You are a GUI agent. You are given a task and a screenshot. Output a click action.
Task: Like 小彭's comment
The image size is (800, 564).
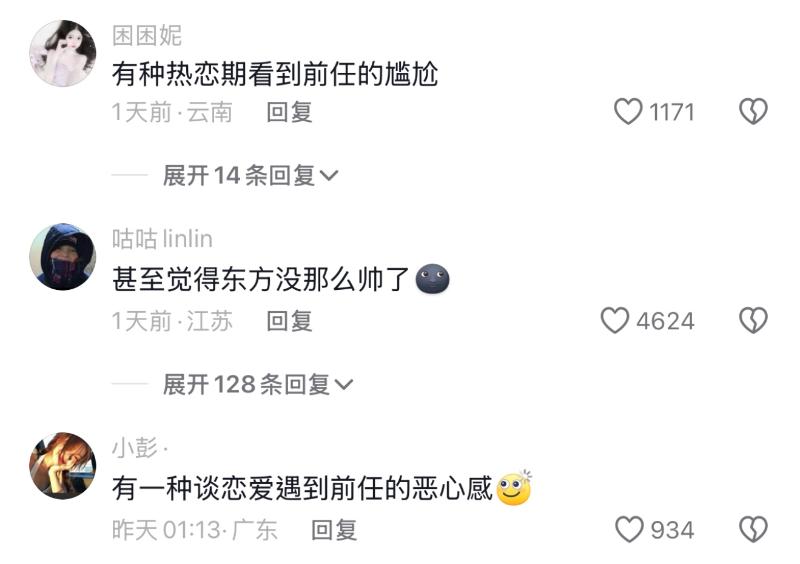[629, 529]
